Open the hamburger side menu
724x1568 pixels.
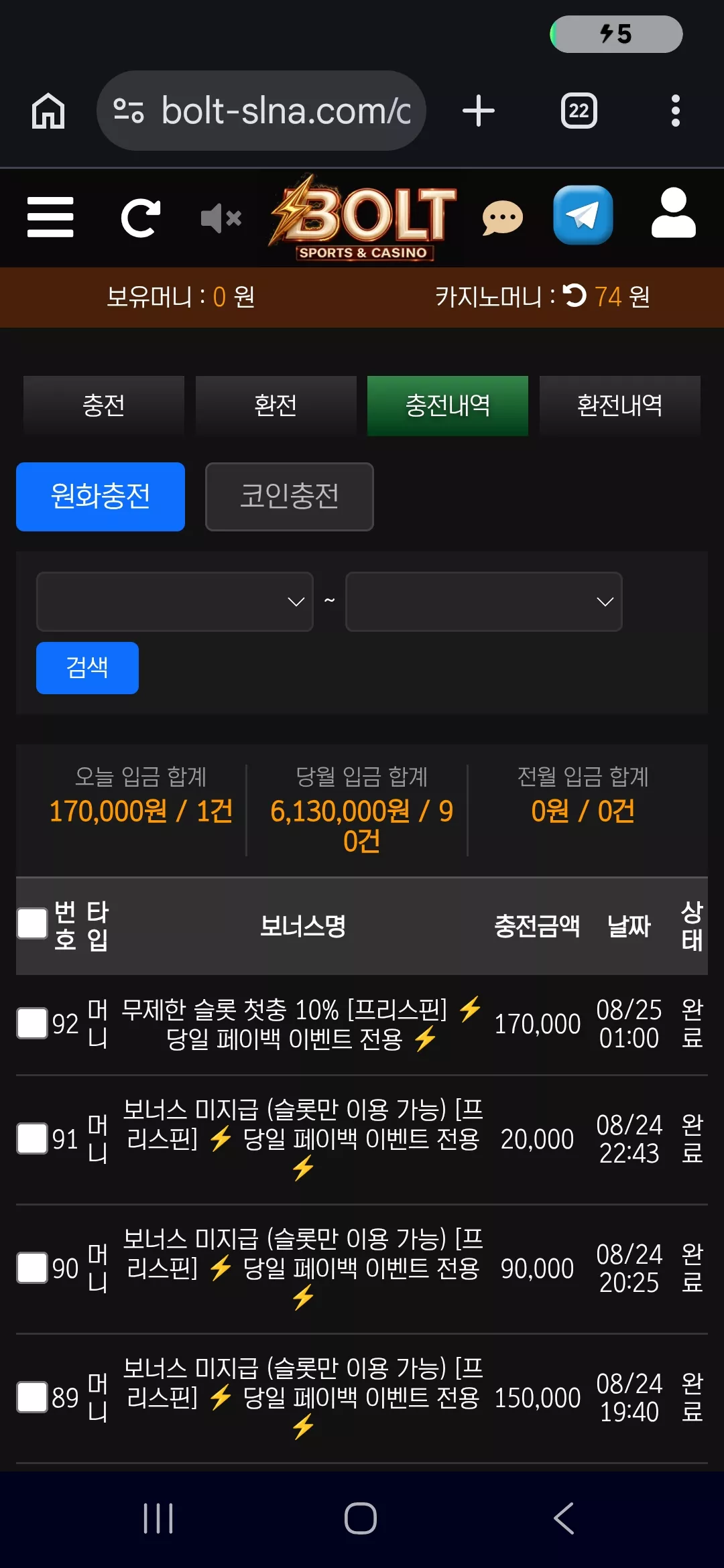coord(50,217)
